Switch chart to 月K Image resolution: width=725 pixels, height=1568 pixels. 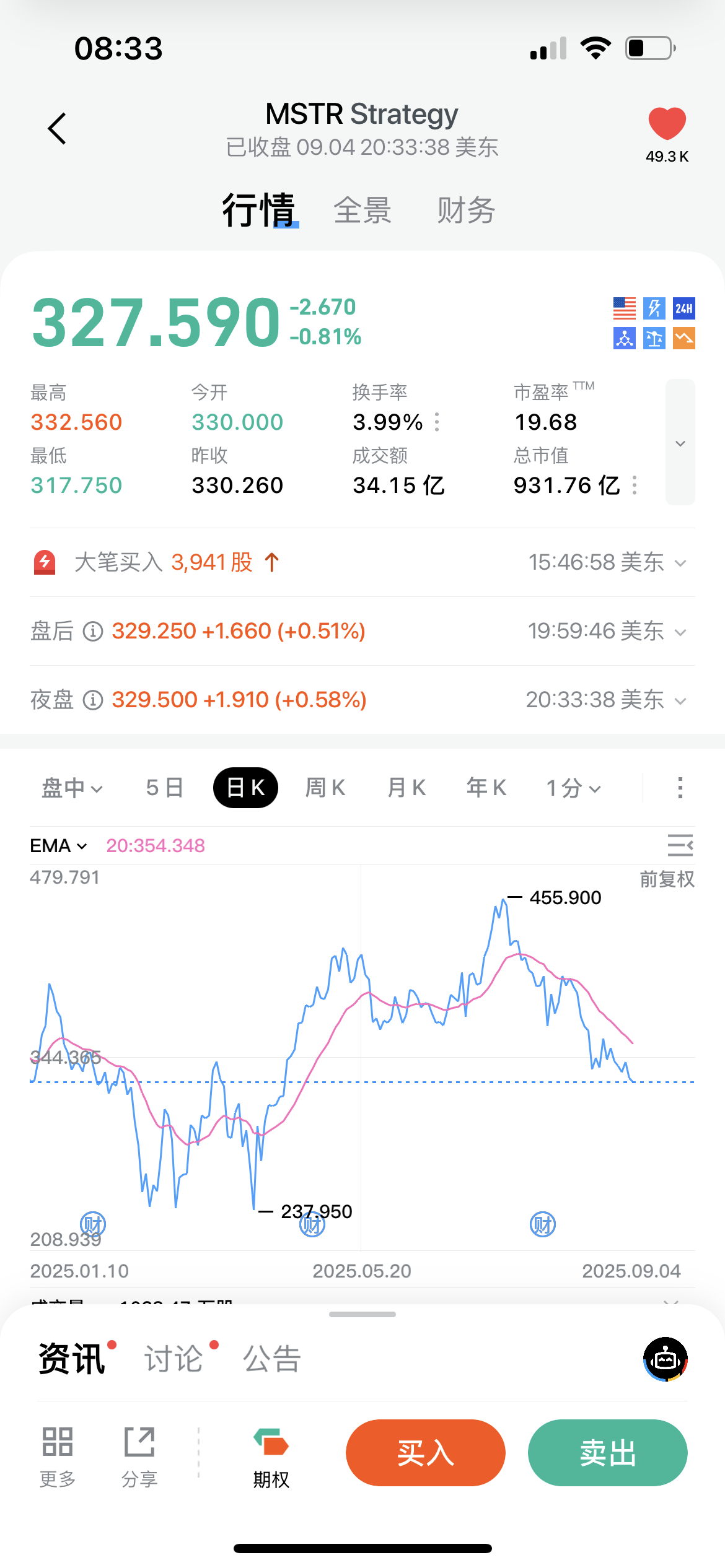point(406,788)
